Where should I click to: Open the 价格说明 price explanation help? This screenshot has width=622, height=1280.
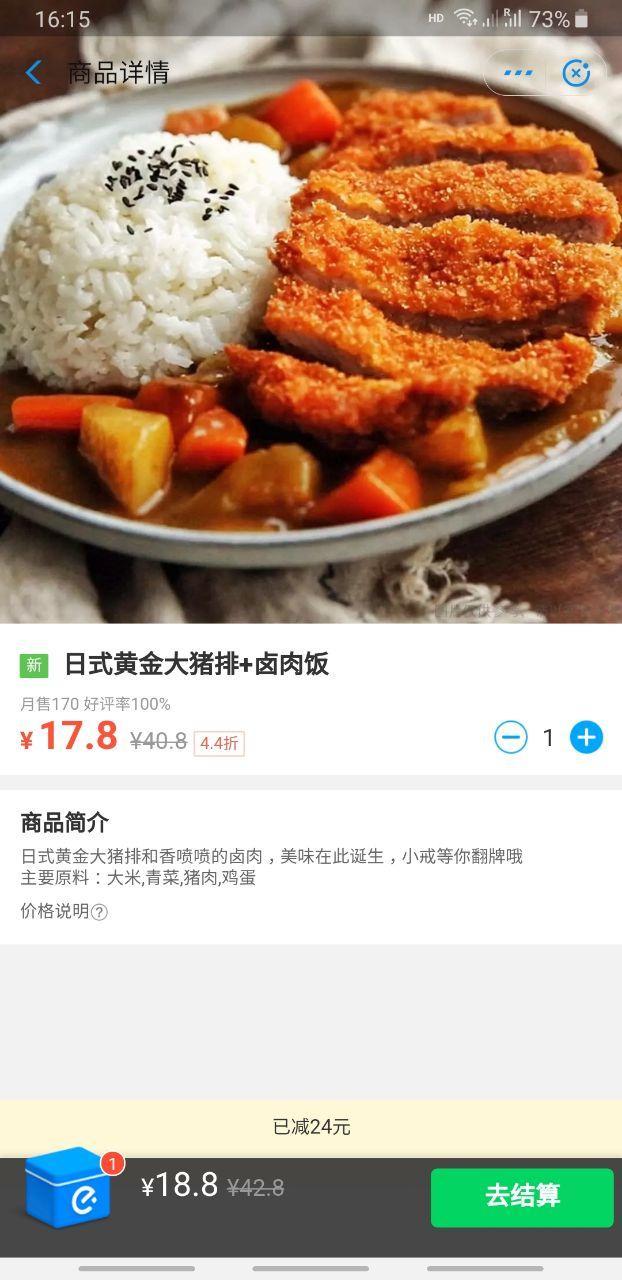[64, 911]
